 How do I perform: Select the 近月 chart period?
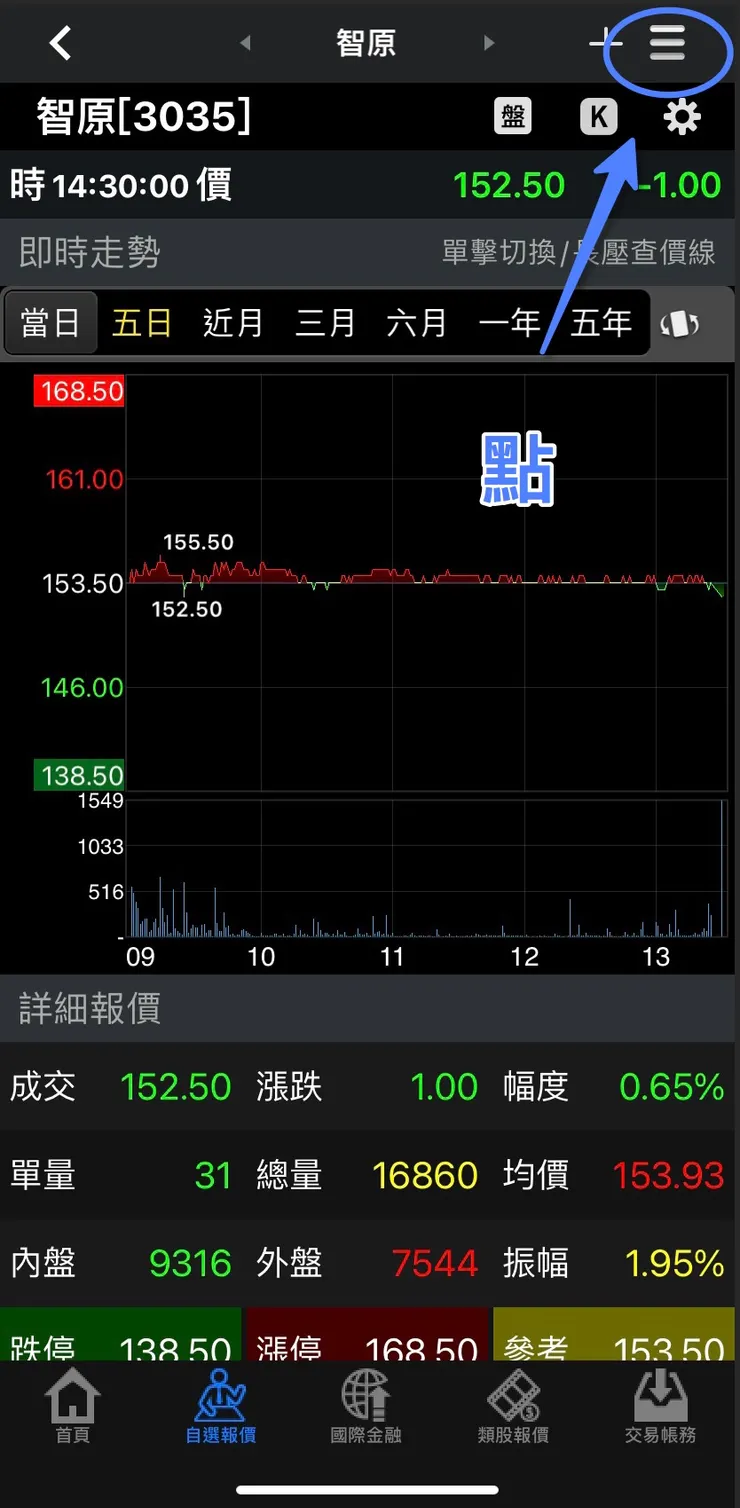tap(232, 322)
